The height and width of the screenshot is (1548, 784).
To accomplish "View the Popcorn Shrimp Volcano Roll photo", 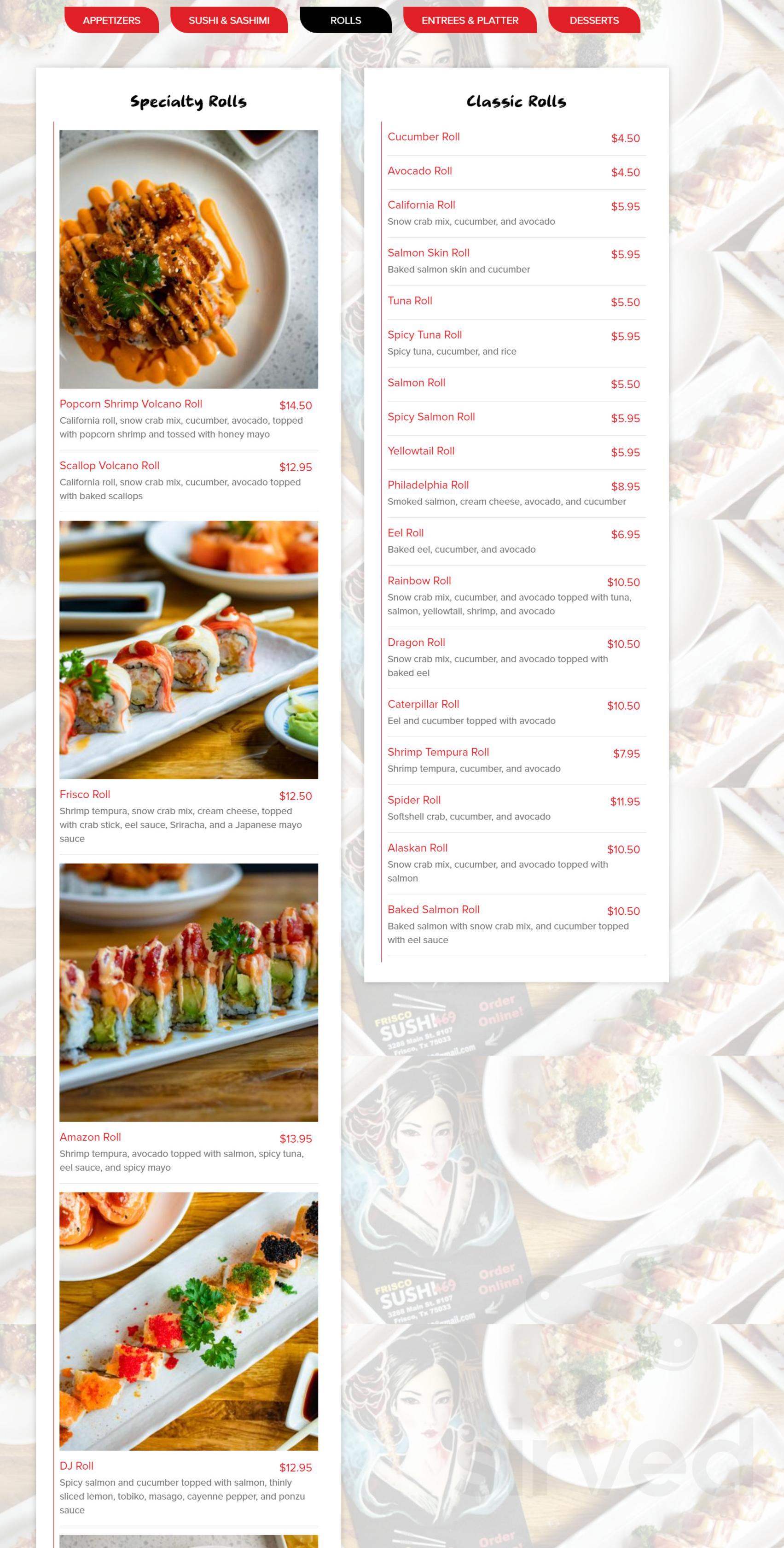I will click(190, 258).
